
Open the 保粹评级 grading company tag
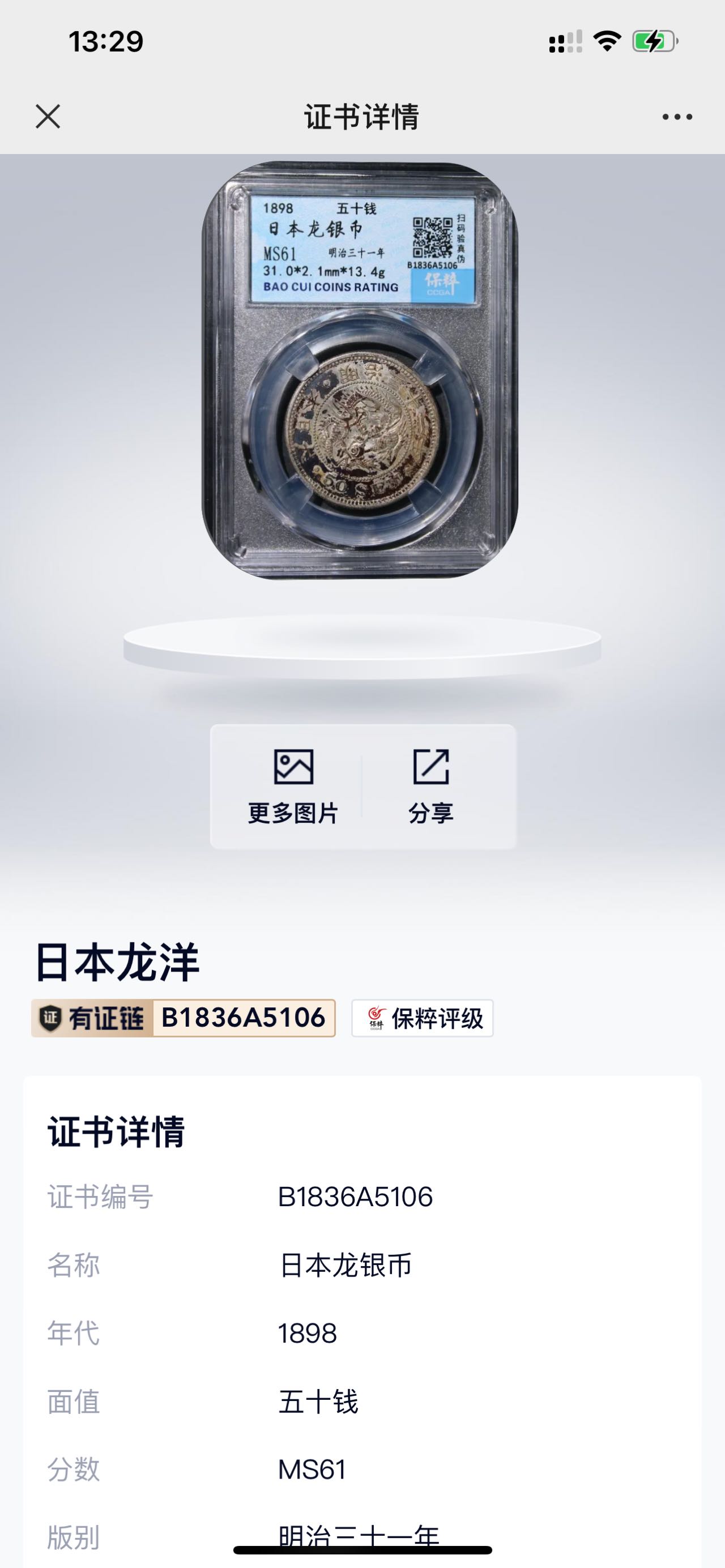[x=423, y=1018]
